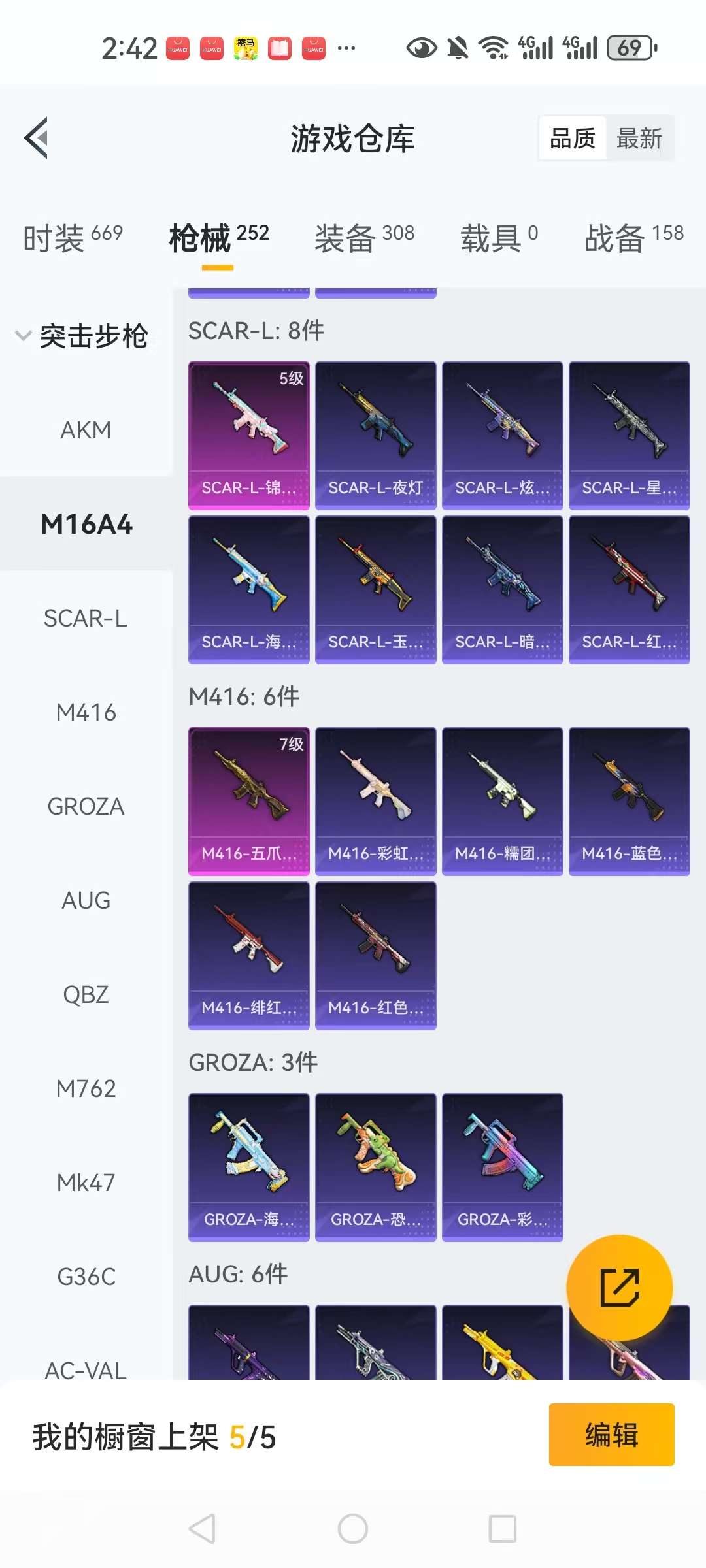
Task: View the M416-彩虹 skin card
Action: [x=375, y=801]
